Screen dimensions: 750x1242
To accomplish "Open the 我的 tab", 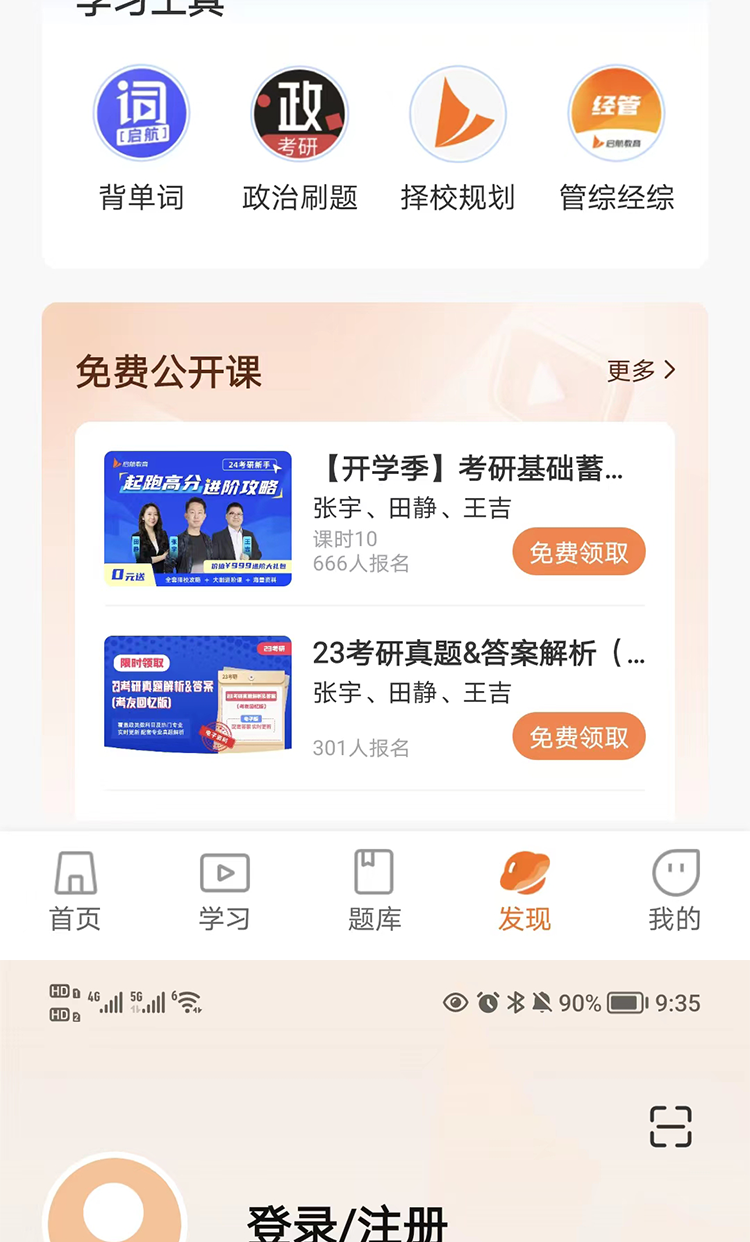I will pos(674,892).
